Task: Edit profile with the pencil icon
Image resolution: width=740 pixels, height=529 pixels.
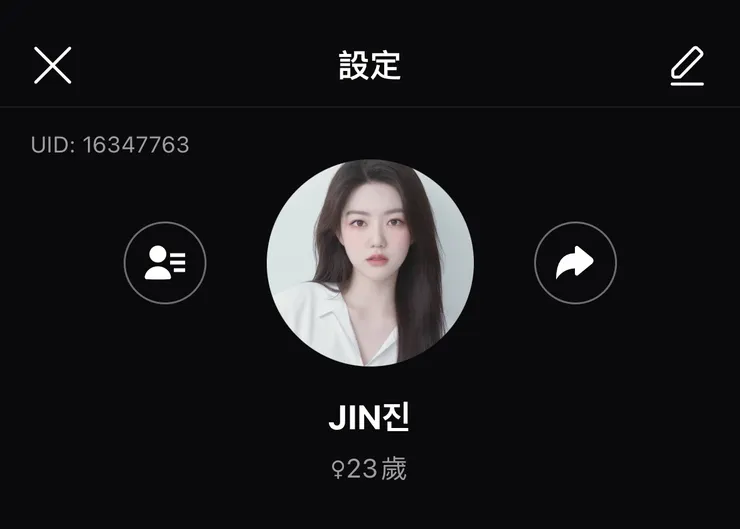Action: click(687, 66)
